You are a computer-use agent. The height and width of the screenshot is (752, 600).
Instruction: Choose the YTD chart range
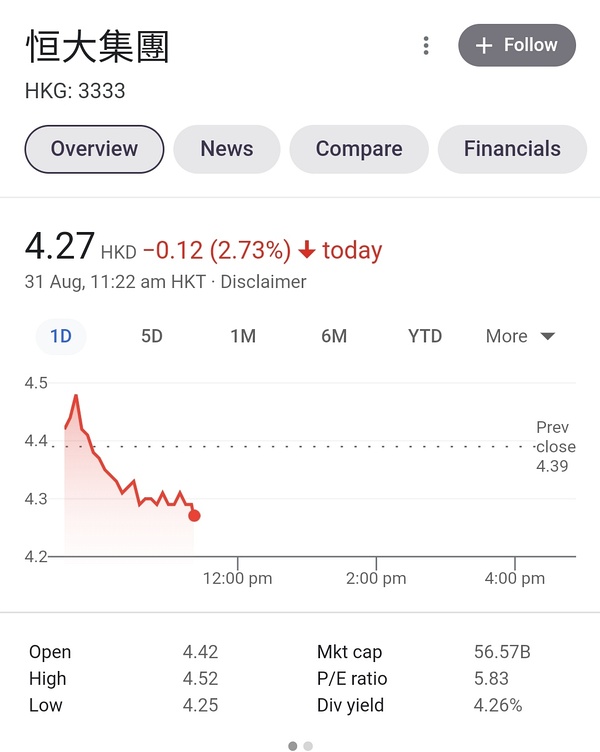(x=425, y=336)
